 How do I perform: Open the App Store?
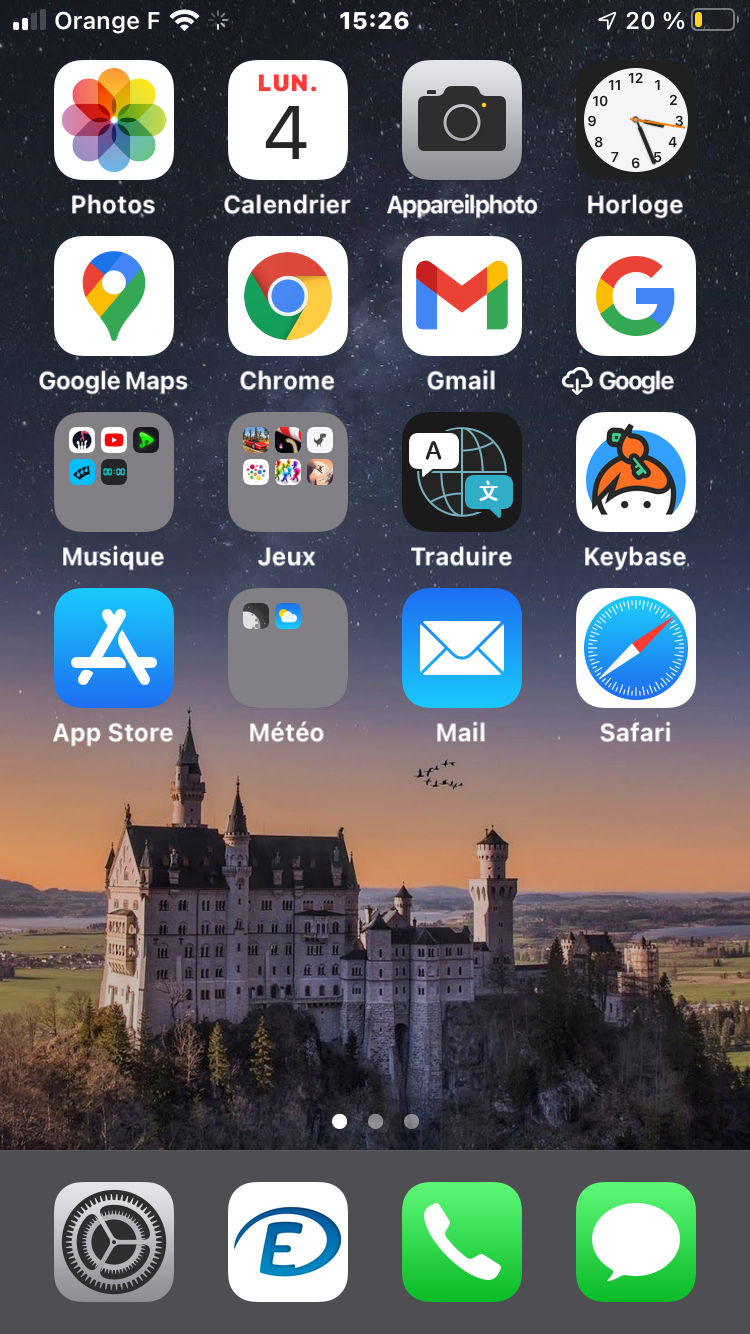pos(114,648)
